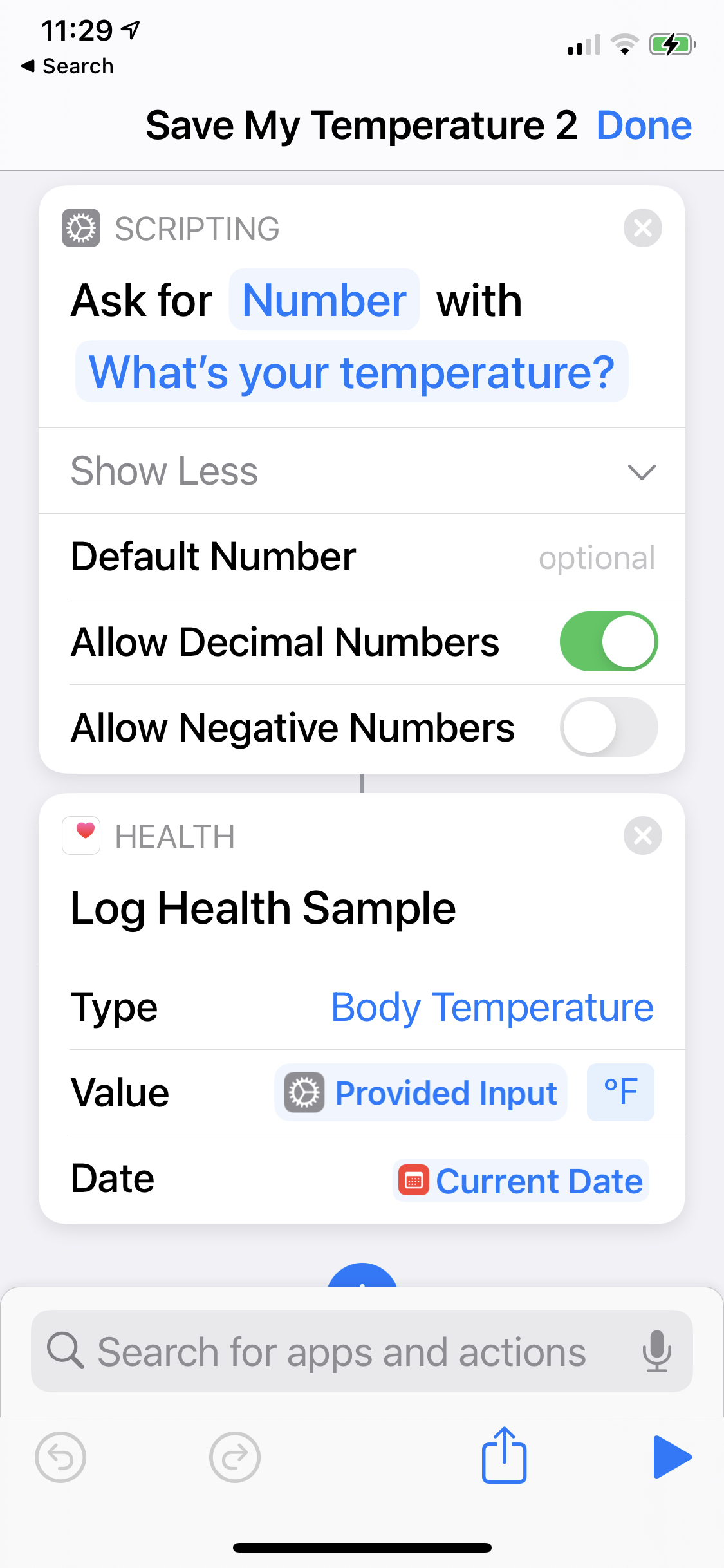Change the Body Temperature type
The width and height of the screenshot is (724, 1568).
click(x=492, y=1007)
